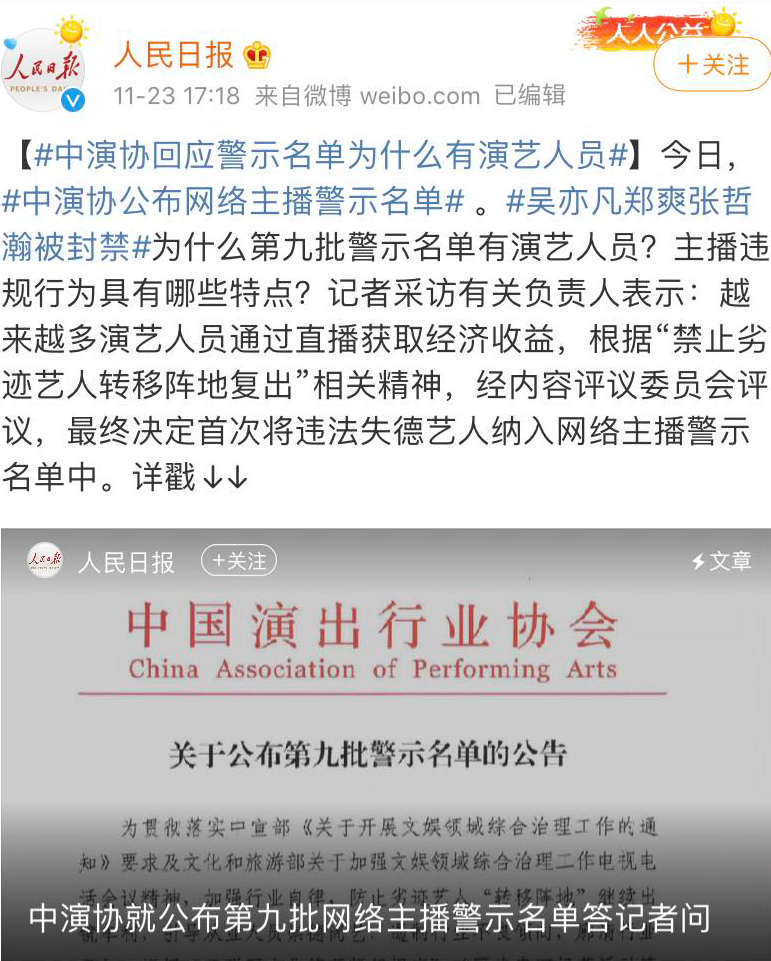
Task: Tap the +关注 pill inside the article card
Action: coord(239,561)
